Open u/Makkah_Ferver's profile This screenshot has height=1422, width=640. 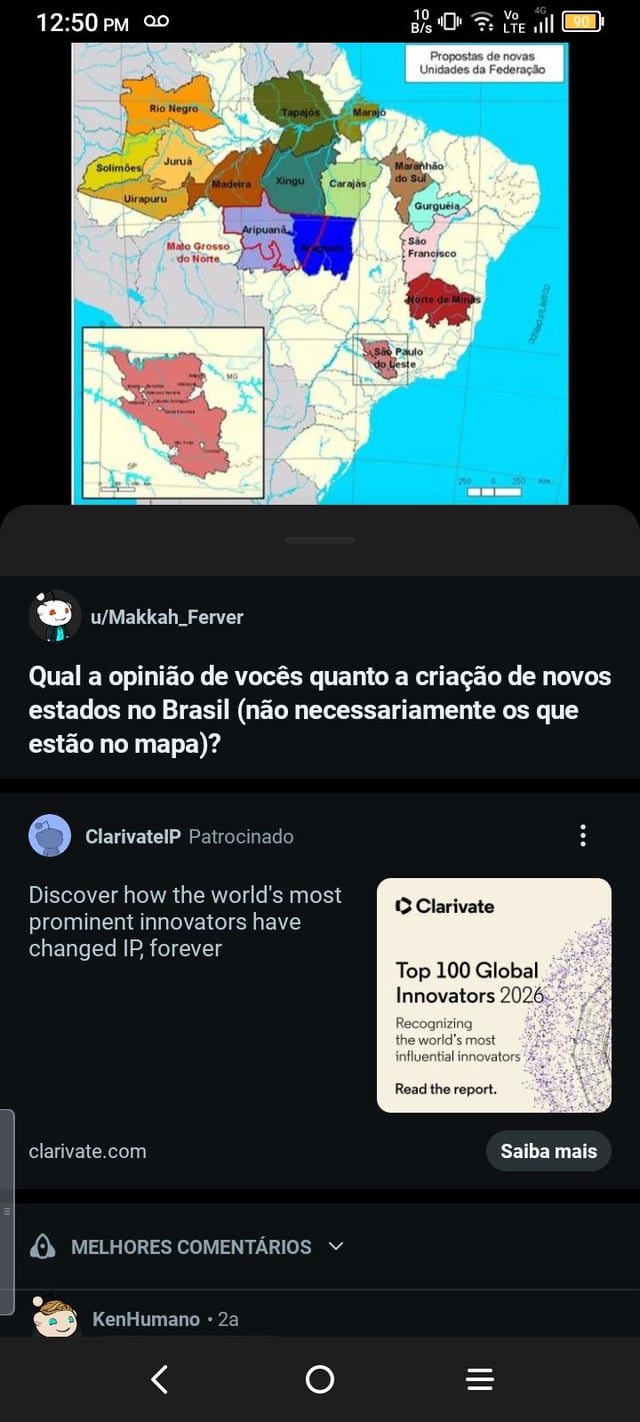pos(166,617)
